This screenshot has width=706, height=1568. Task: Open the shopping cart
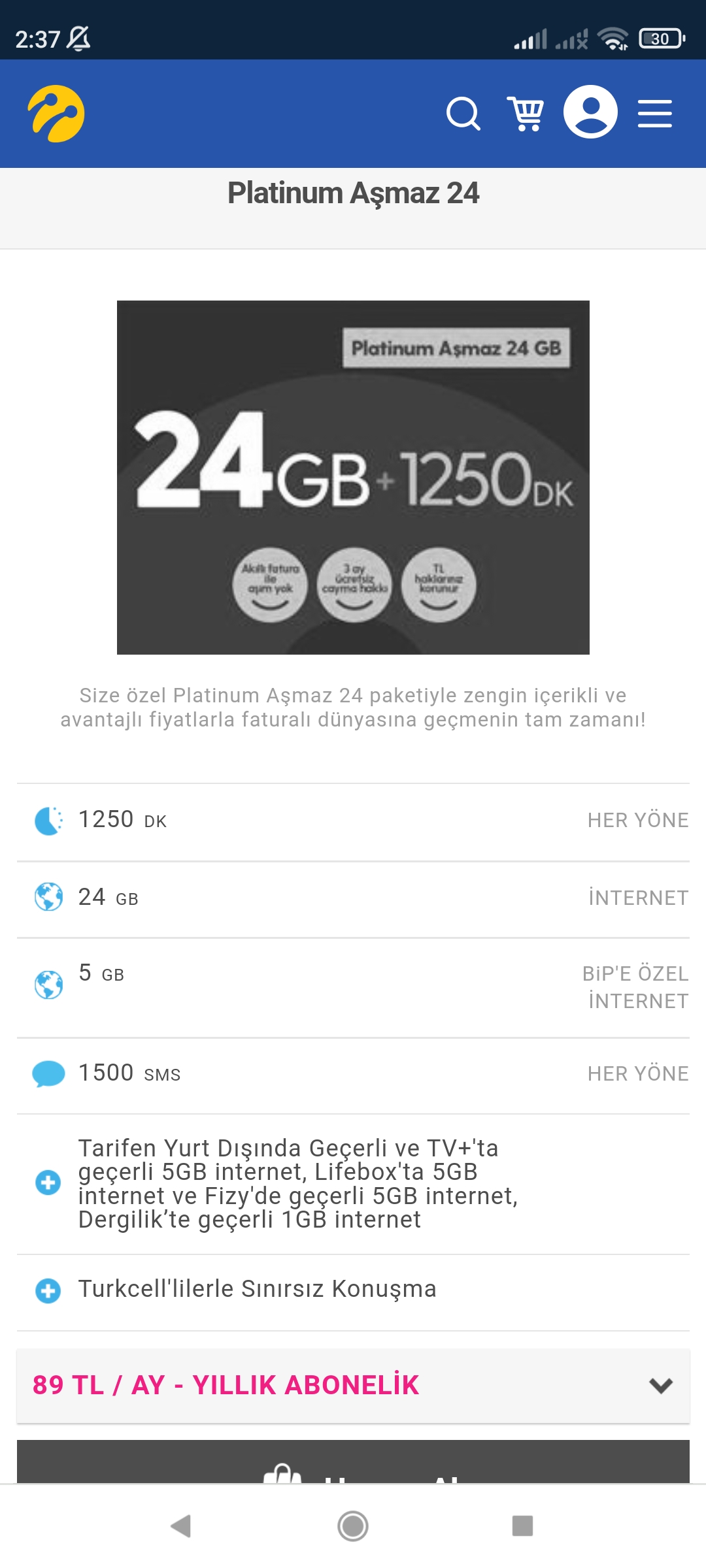526,114
